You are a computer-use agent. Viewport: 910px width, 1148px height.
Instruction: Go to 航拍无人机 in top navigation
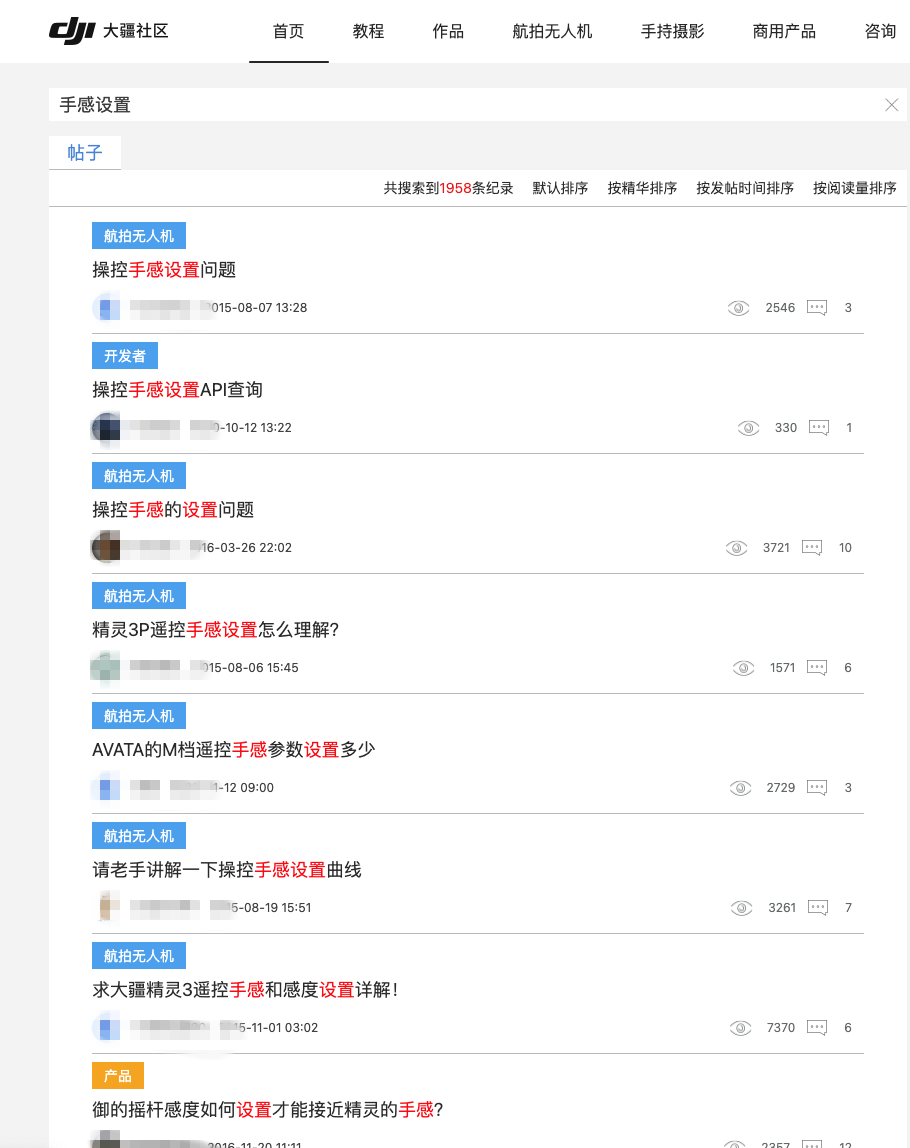tap(552, 32)
